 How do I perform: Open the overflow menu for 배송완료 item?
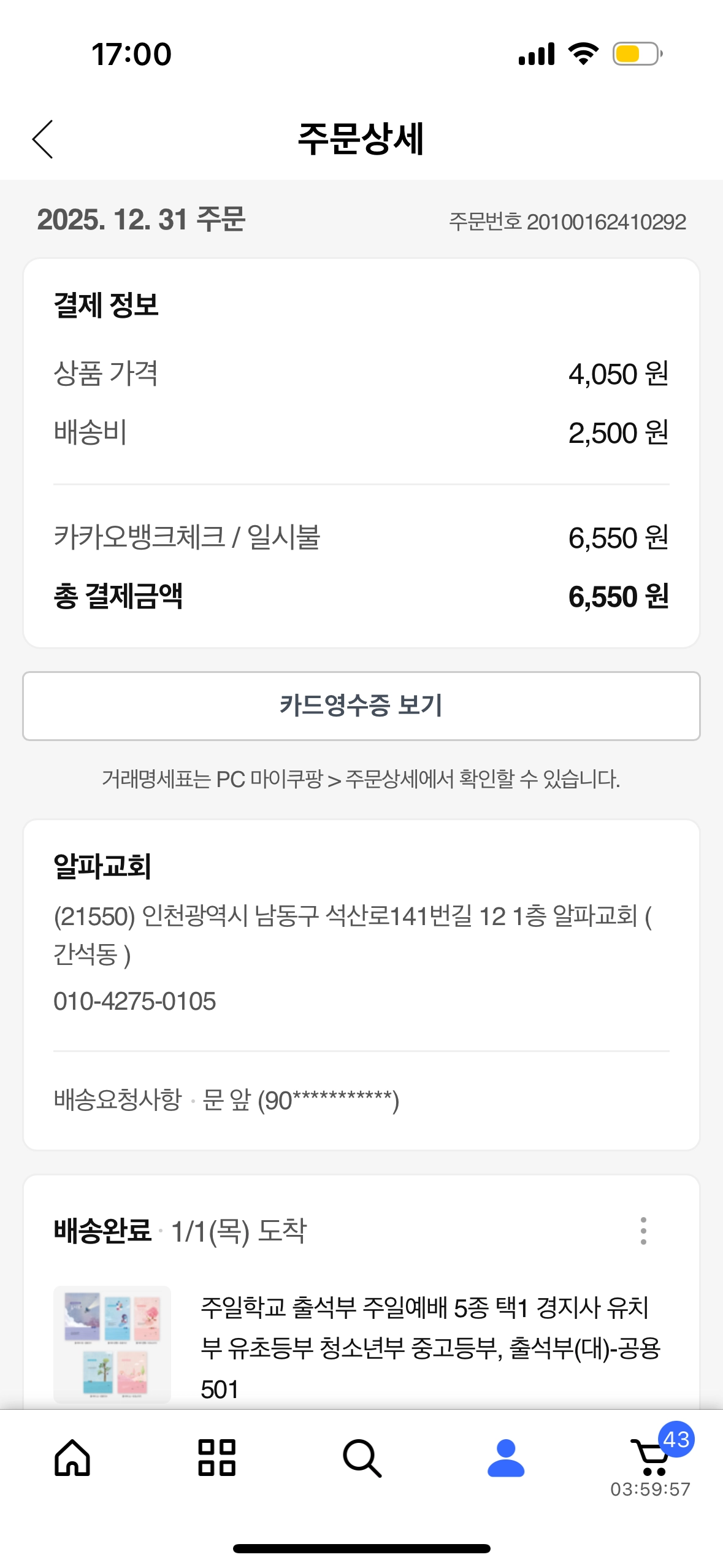pyautogui.click(x=643, y=1231)
